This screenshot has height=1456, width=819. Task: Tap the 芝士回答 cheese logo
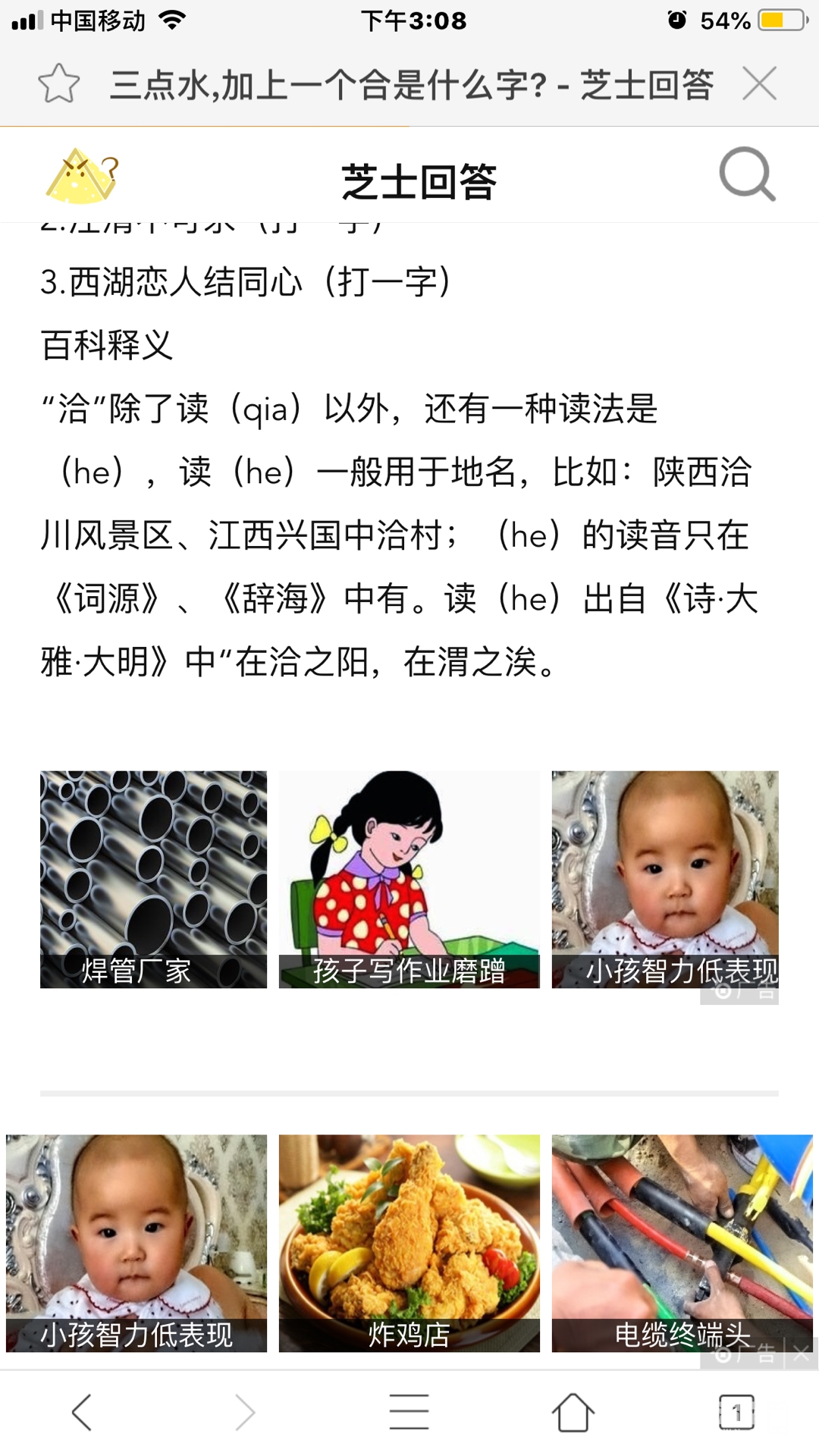tap(83, 176)
